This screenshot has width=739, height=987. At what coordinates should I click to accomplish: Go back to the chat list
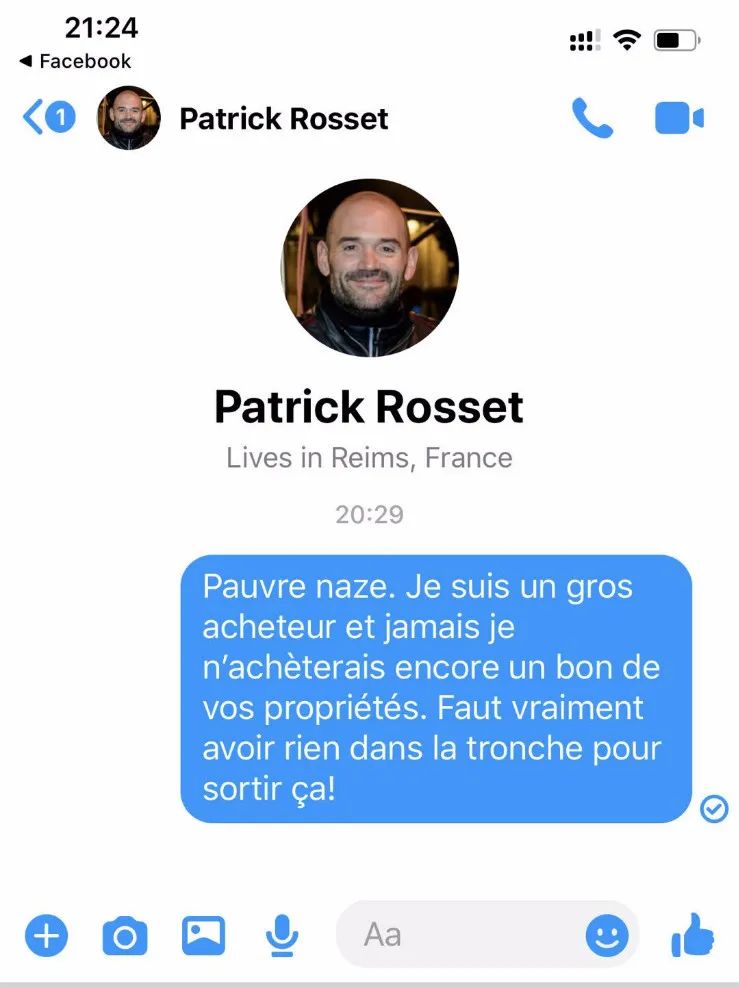[46, 119]
